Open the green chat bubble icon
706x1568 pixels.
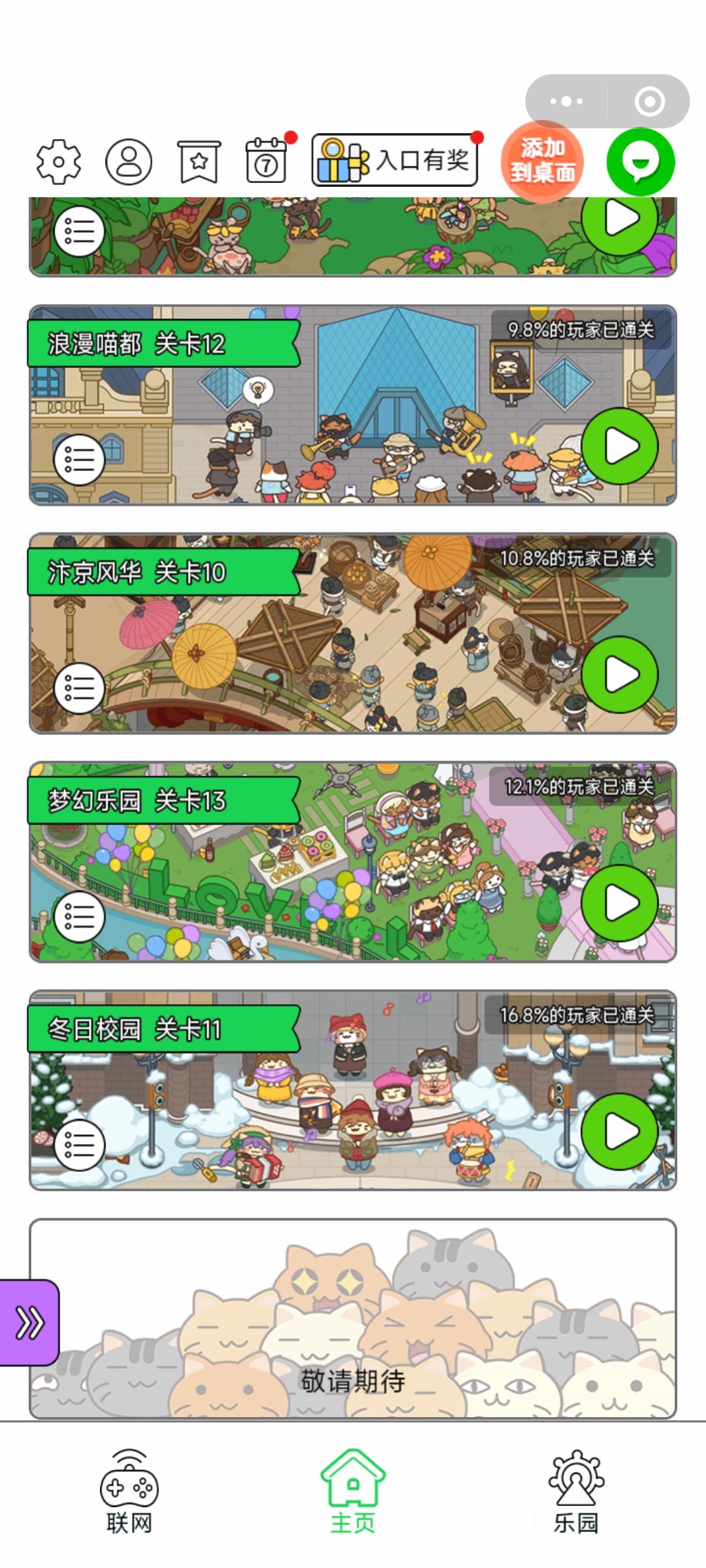click(x=641, y=161)
